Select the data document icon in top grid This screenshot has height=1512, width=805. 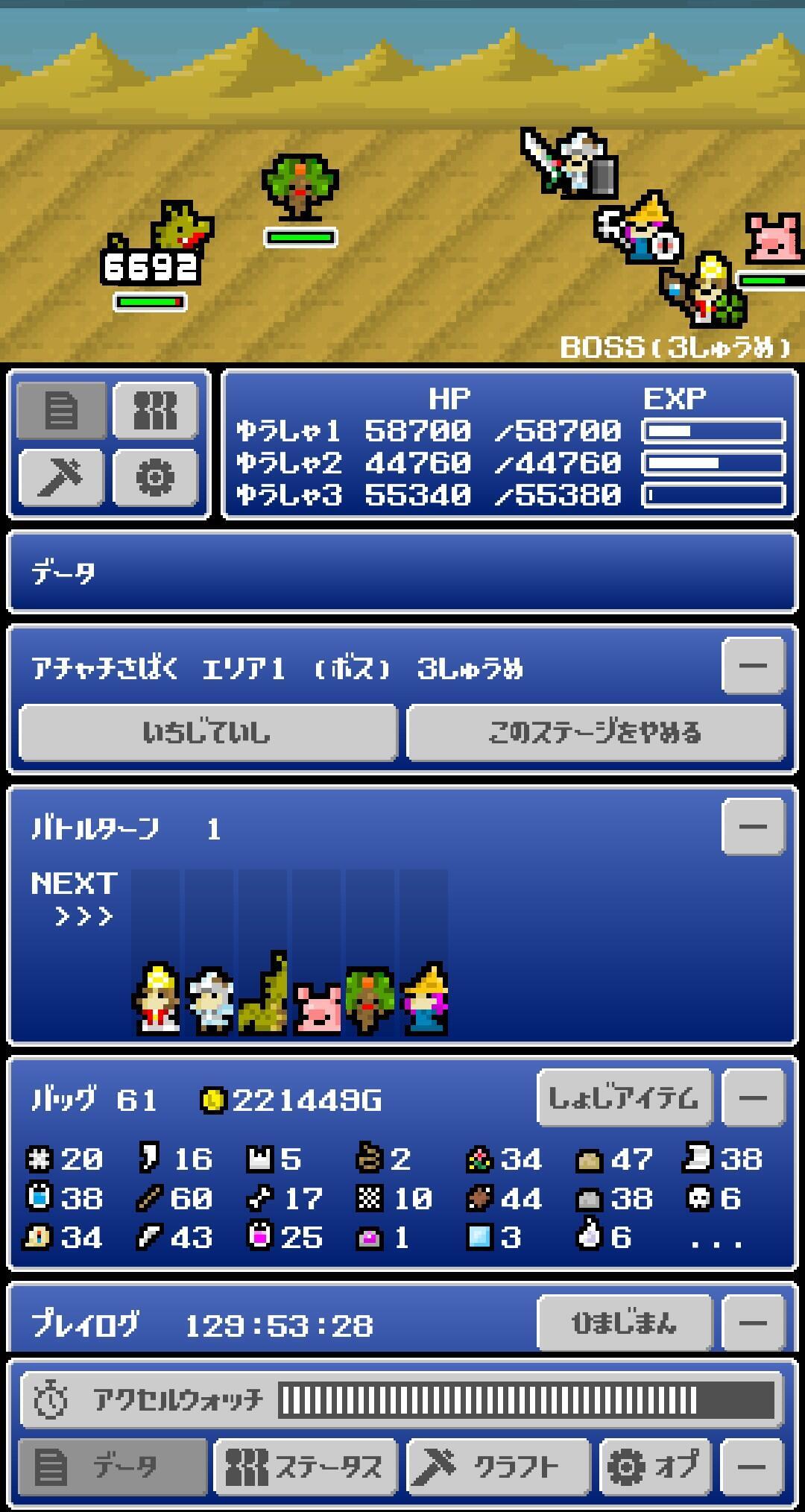coord(61,410)
